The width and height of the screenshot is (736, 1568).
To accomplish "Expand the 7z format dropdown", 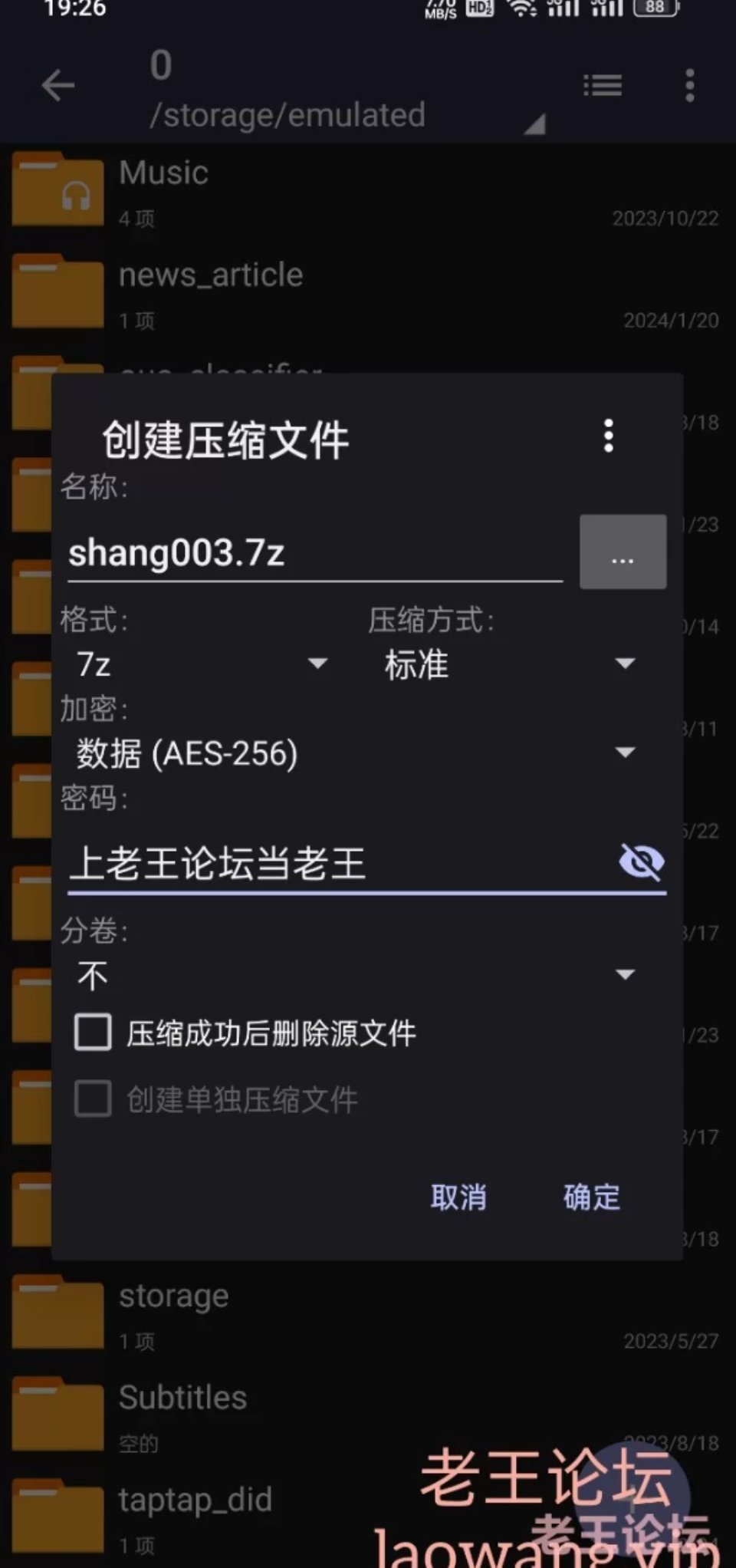I will tap(202, 664).
